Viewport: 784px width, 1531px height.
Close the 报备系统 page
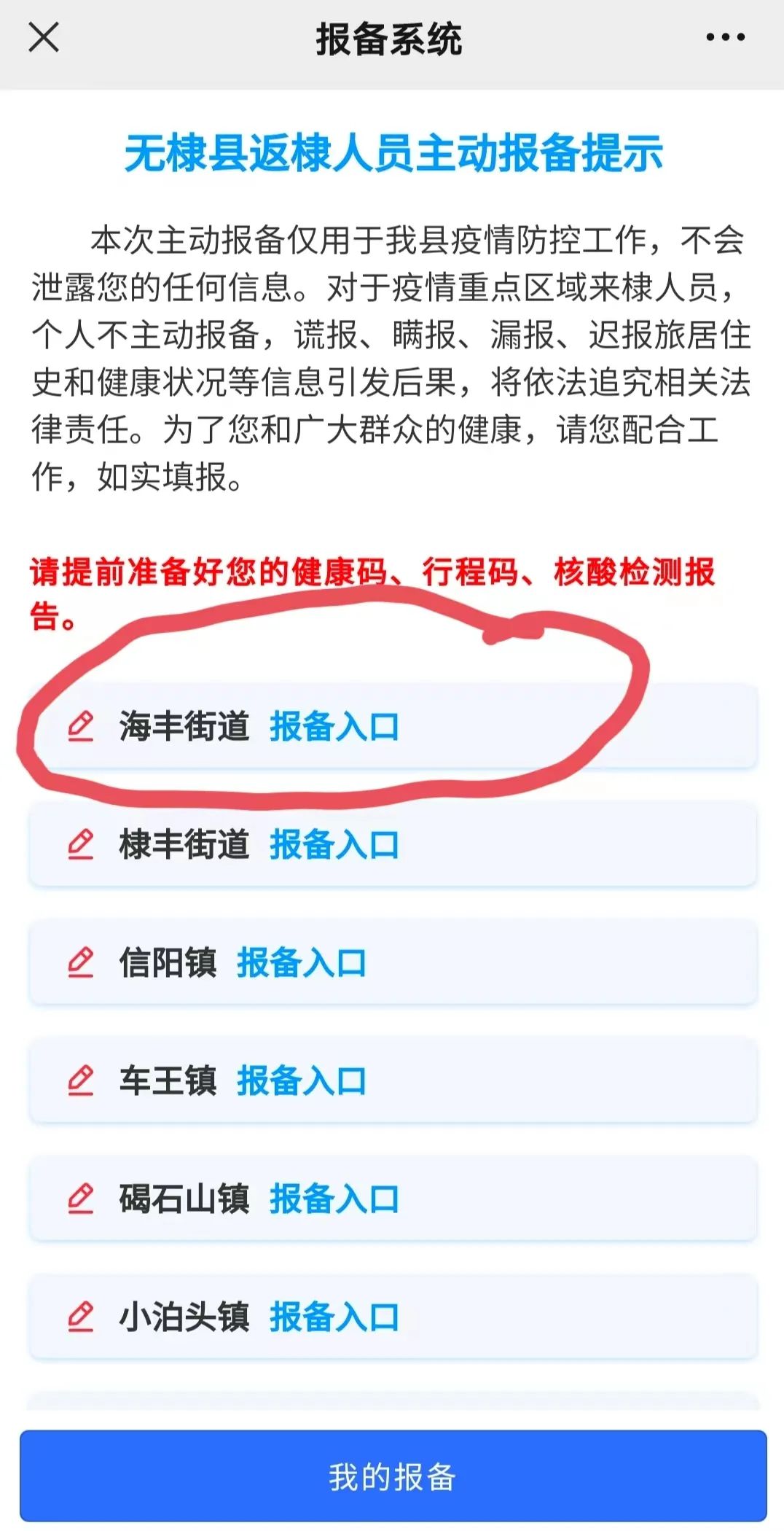point(44,37)
